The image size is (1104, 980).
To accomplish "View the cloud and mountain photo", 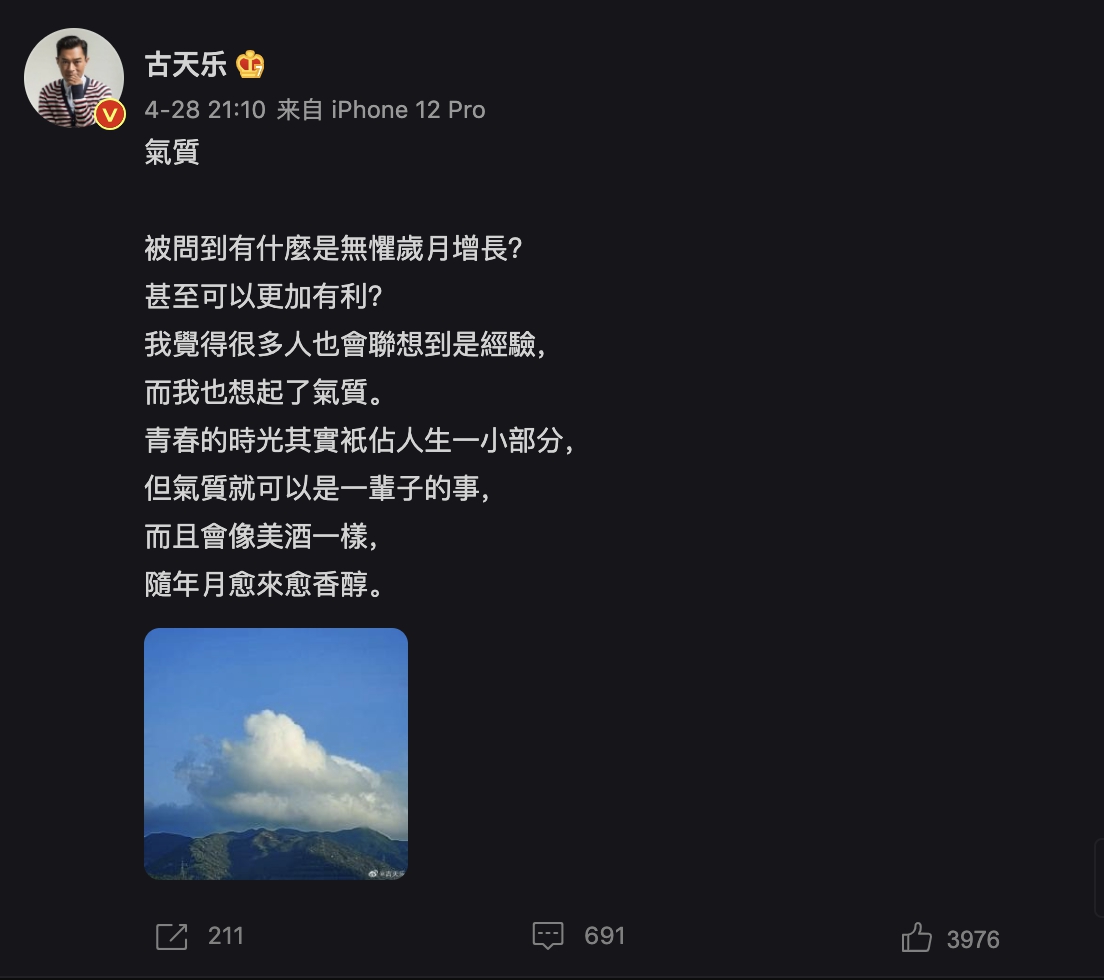I will (x=276, y=753).
